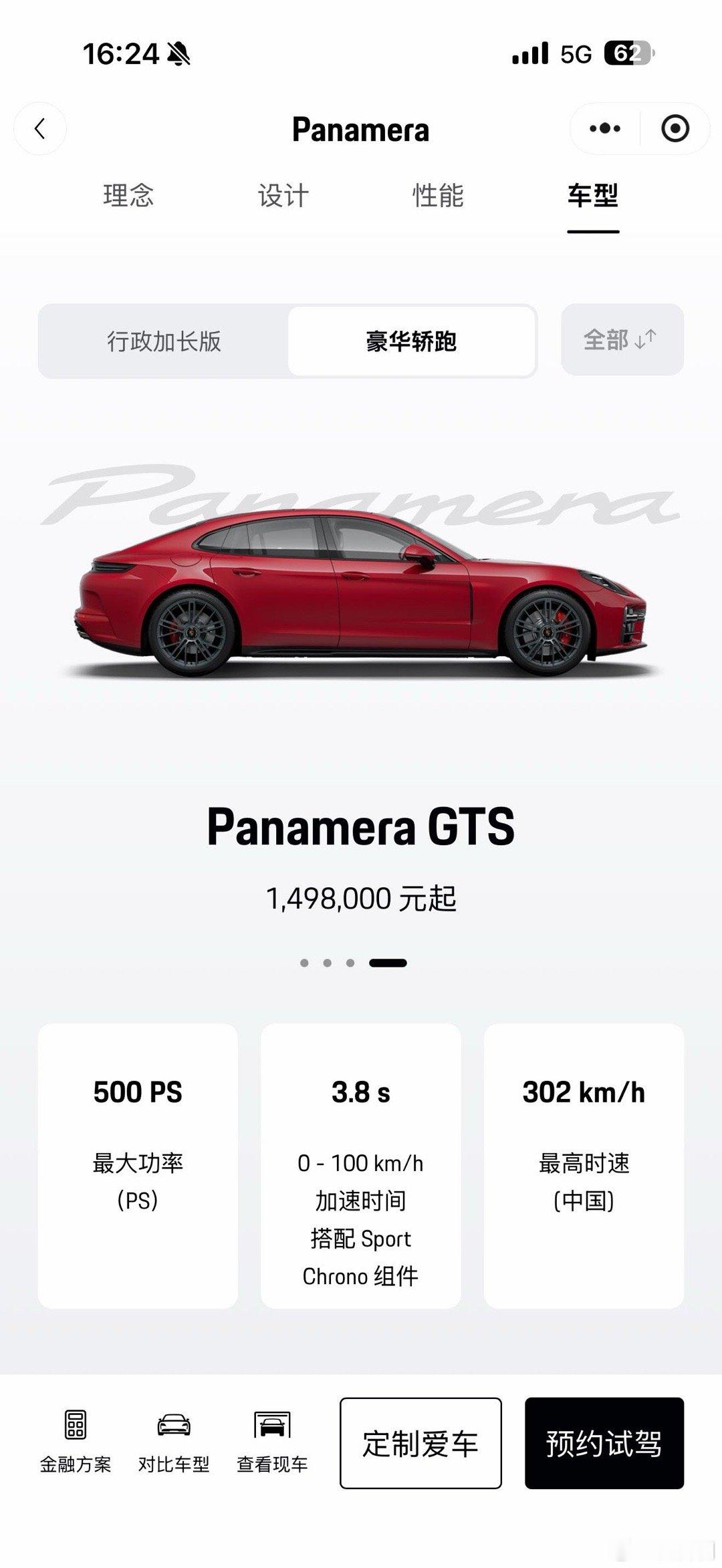
Task: Switch to the 理念 tab
Action: (x=128, y=196)
